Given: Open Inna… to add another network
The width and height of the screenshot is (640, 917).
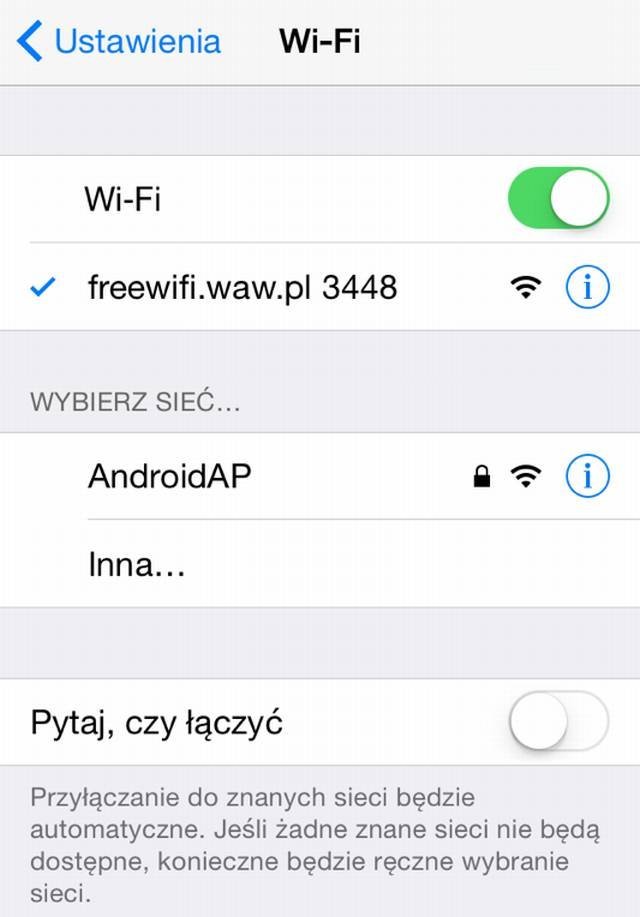Looking at the screenshot, I should 137,564.
